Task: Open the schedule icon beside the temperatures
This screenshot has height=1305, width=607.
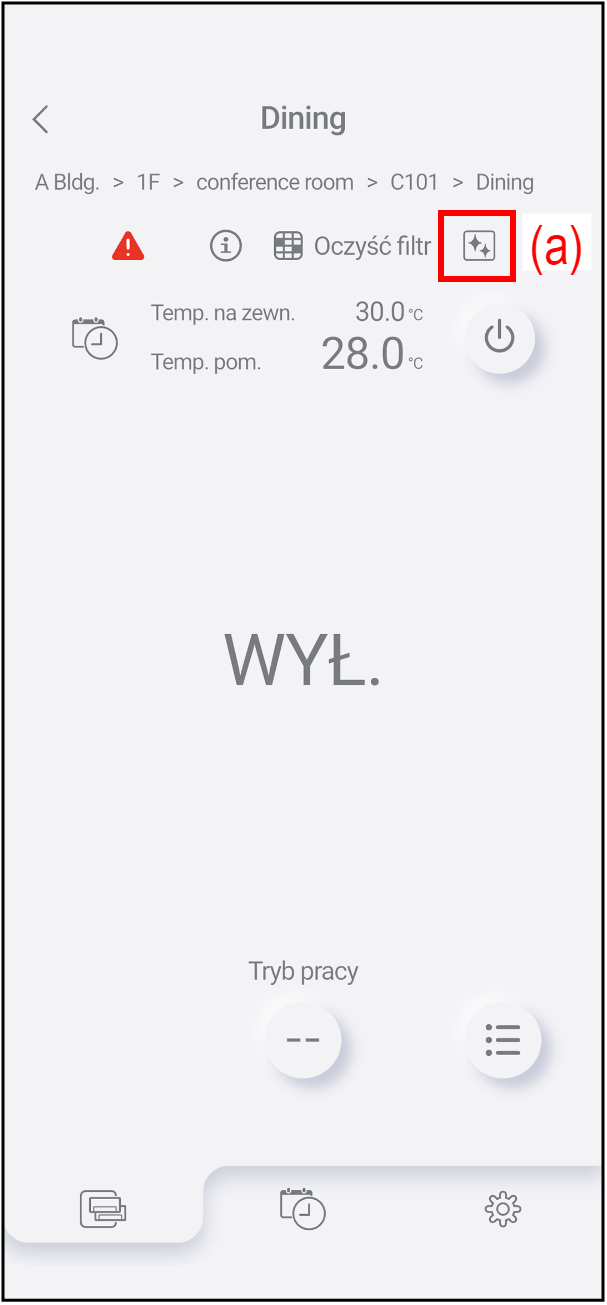Action: (95, 338)
